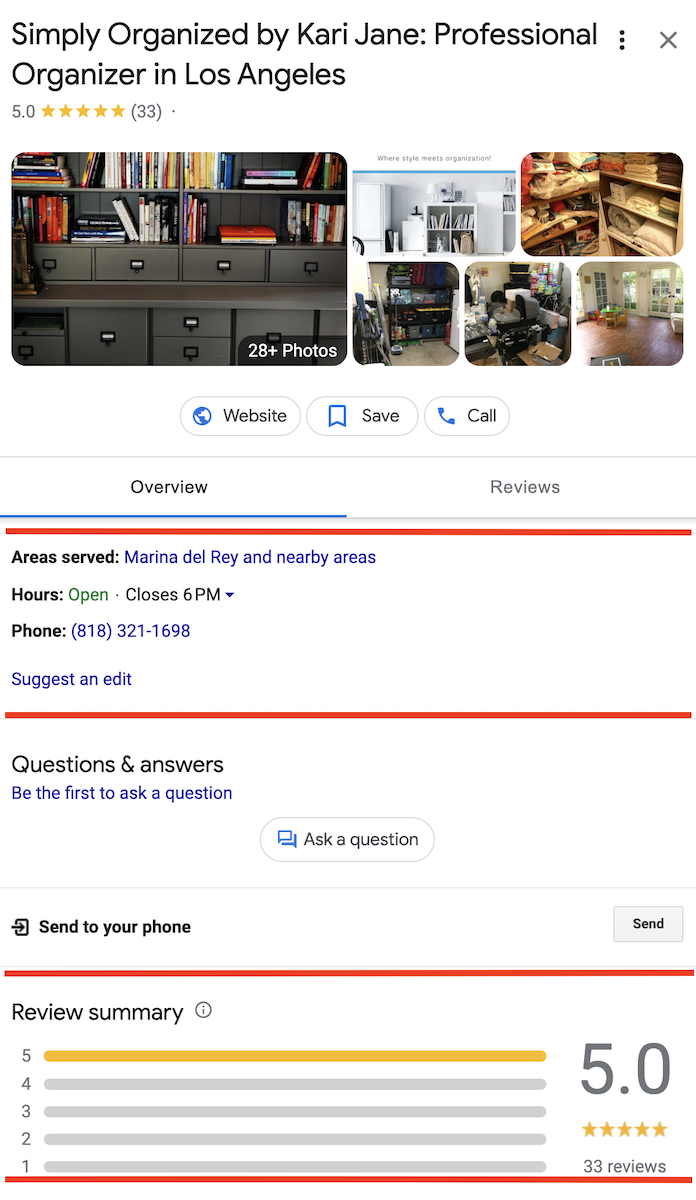The image size is (696, 1200).
Task: Select the Overview tab
Action: [x=169, y=487]
